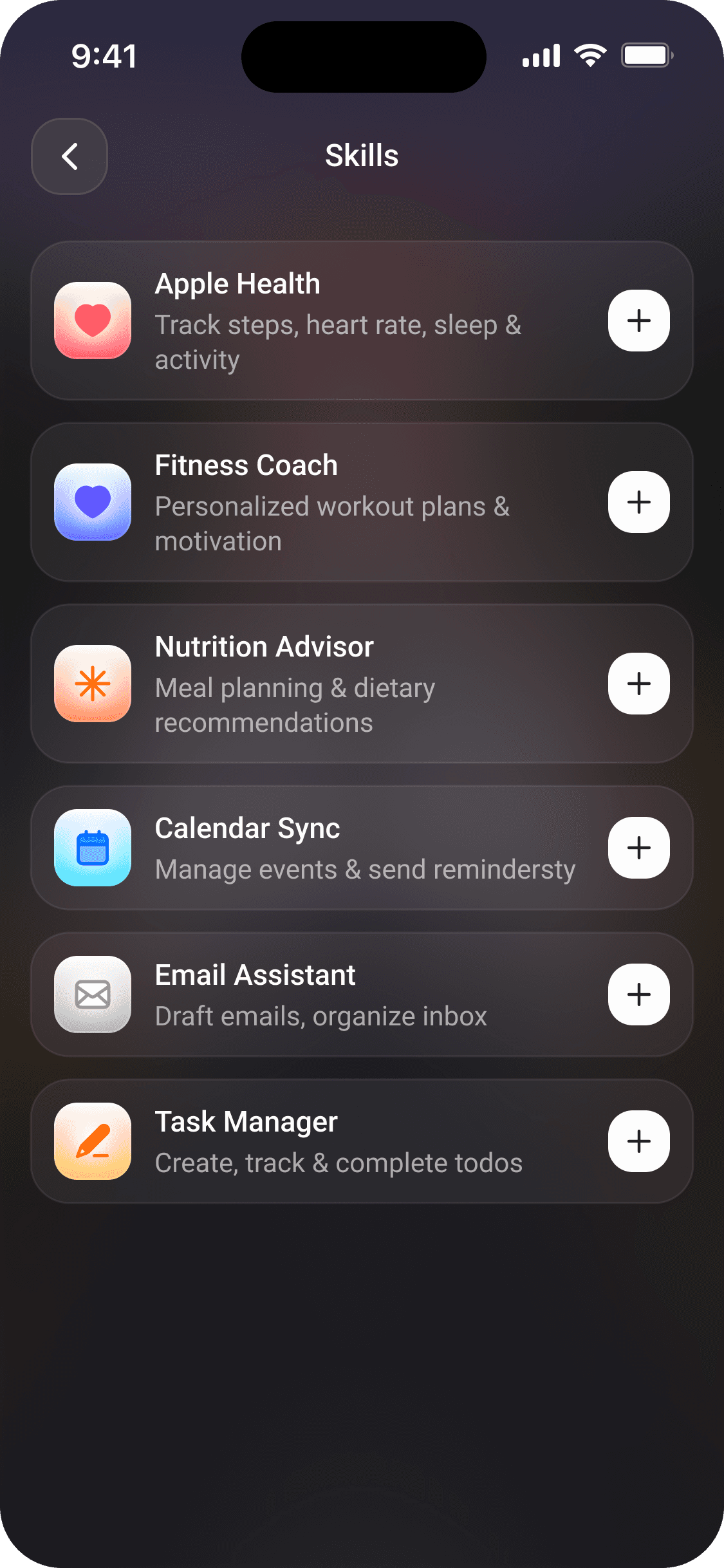Select the Calendar Sync card
The image size is (724, 1568).
tap(362, 848)
